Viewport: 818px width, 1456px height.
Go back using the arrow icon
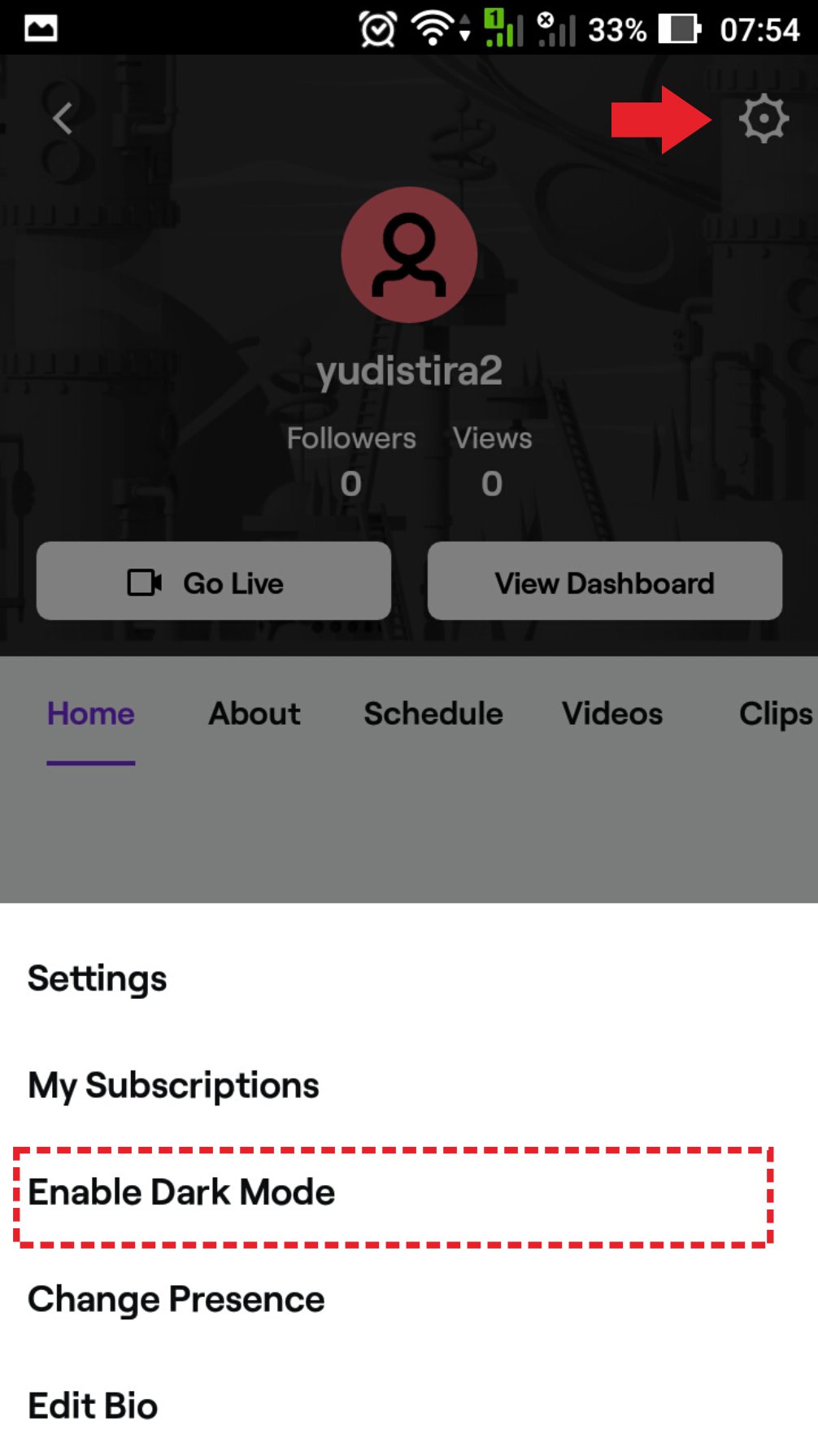(63, 119)
